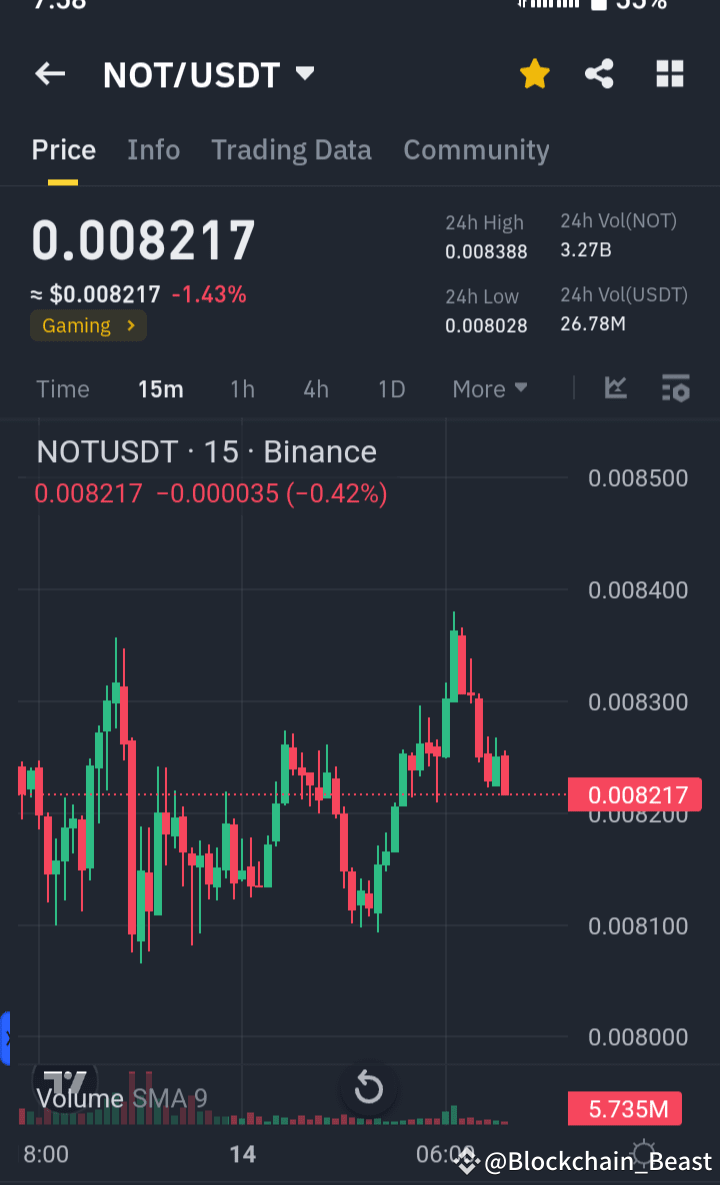The image size is (720, 1185).
Task: Select the line chart style icon
Action: click(615, 389)
